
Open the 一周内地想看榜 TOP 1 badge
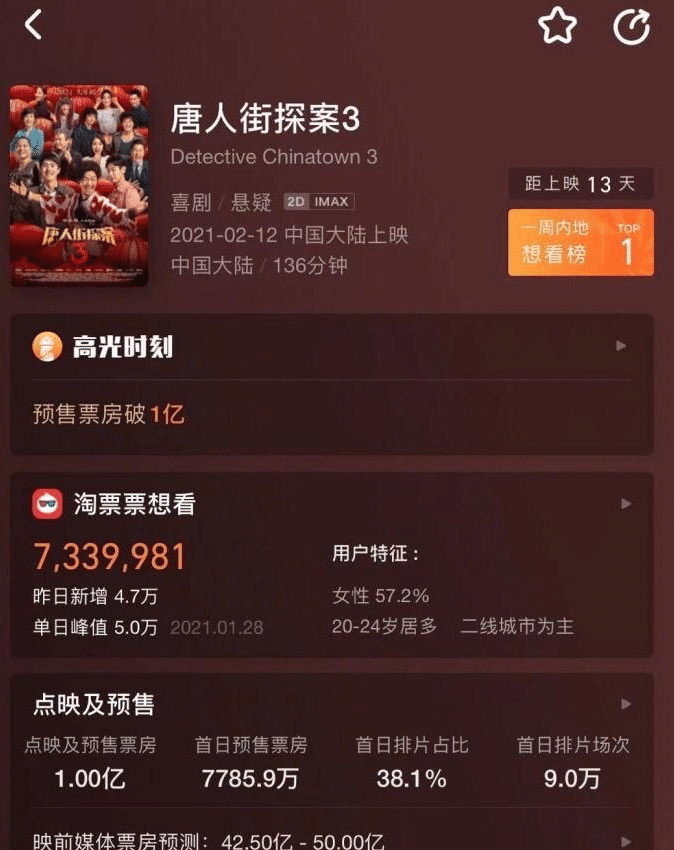click(x=581, y=242)
